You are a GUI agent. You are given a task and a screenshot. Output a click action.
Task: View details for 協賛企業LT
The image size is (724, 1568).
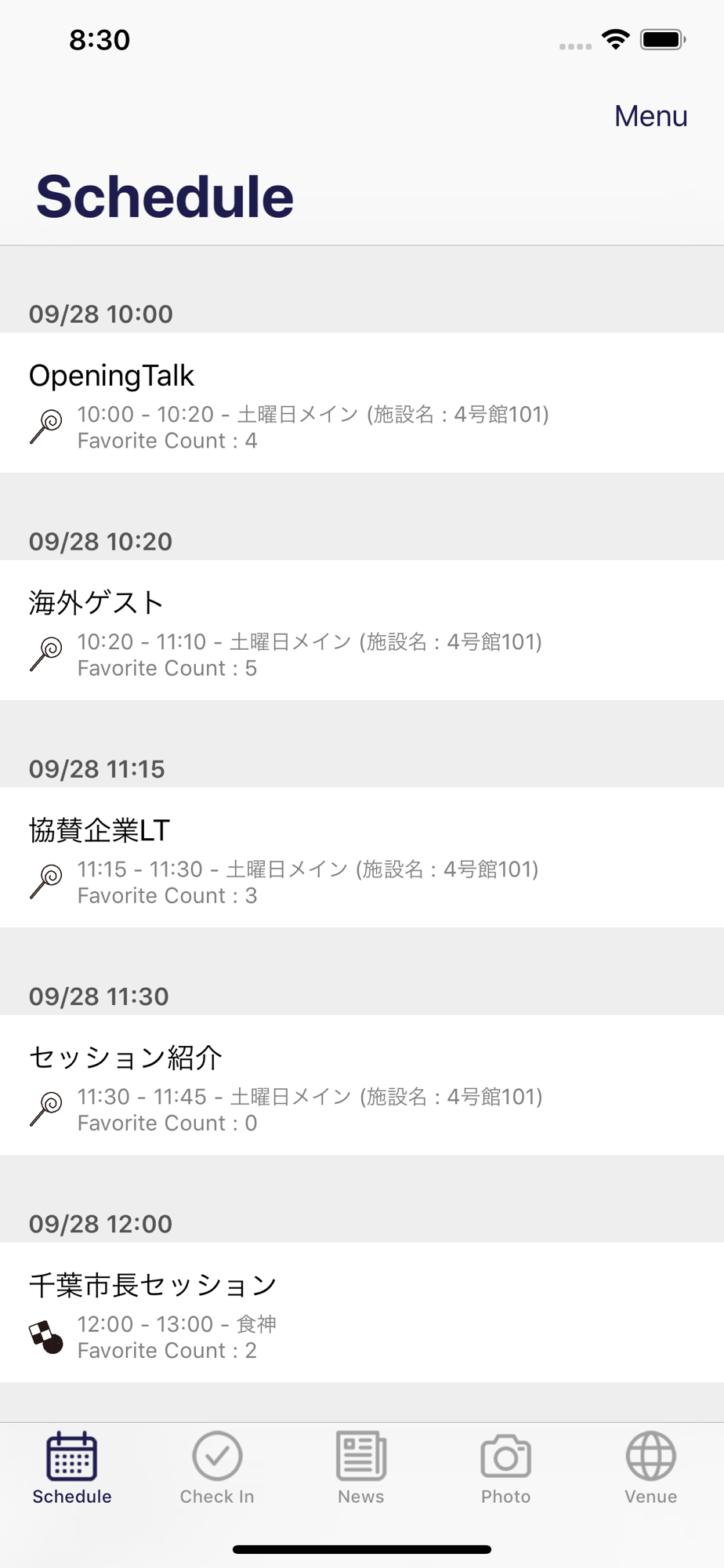(x=362, y=857)
